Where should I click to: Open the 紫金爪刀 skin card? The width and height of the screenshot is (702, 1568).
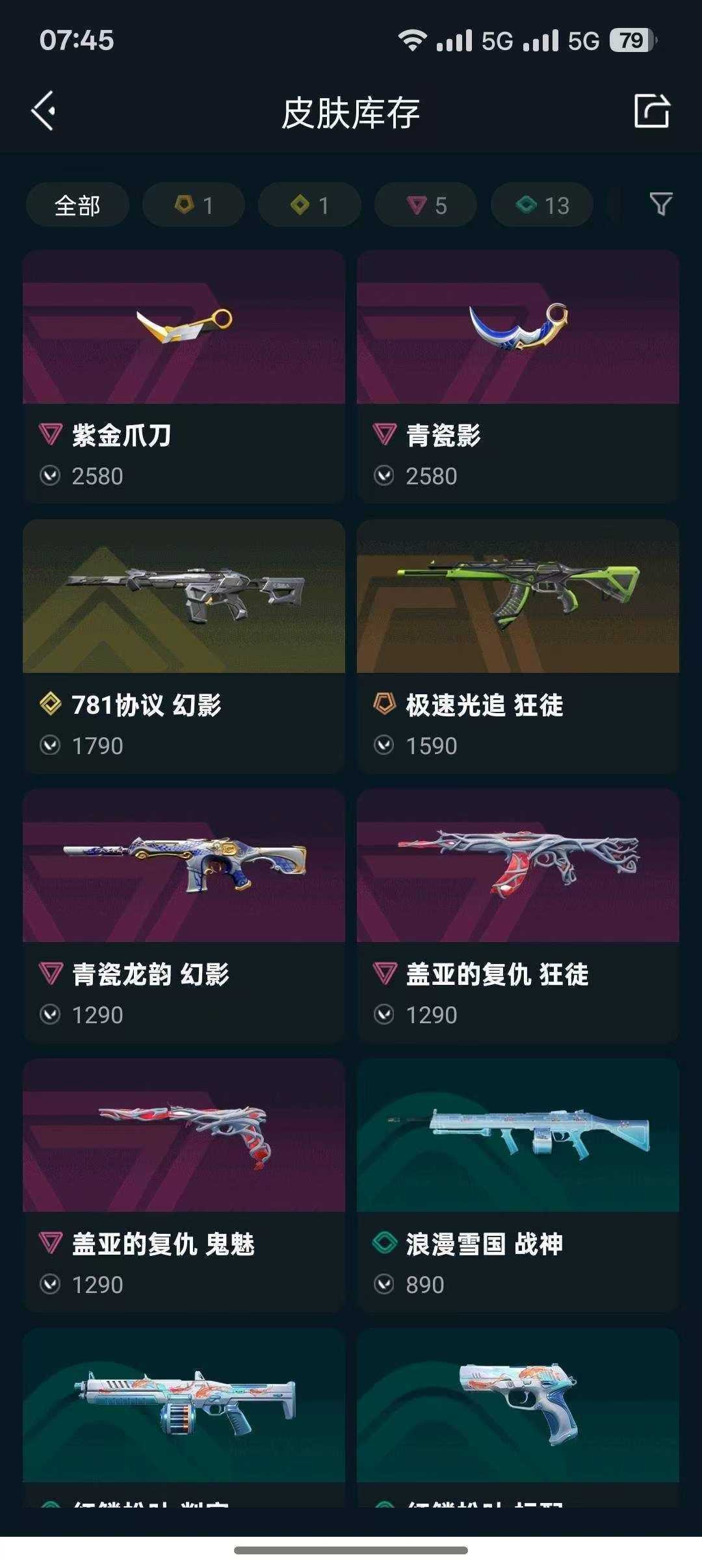(x=184, y=376)
